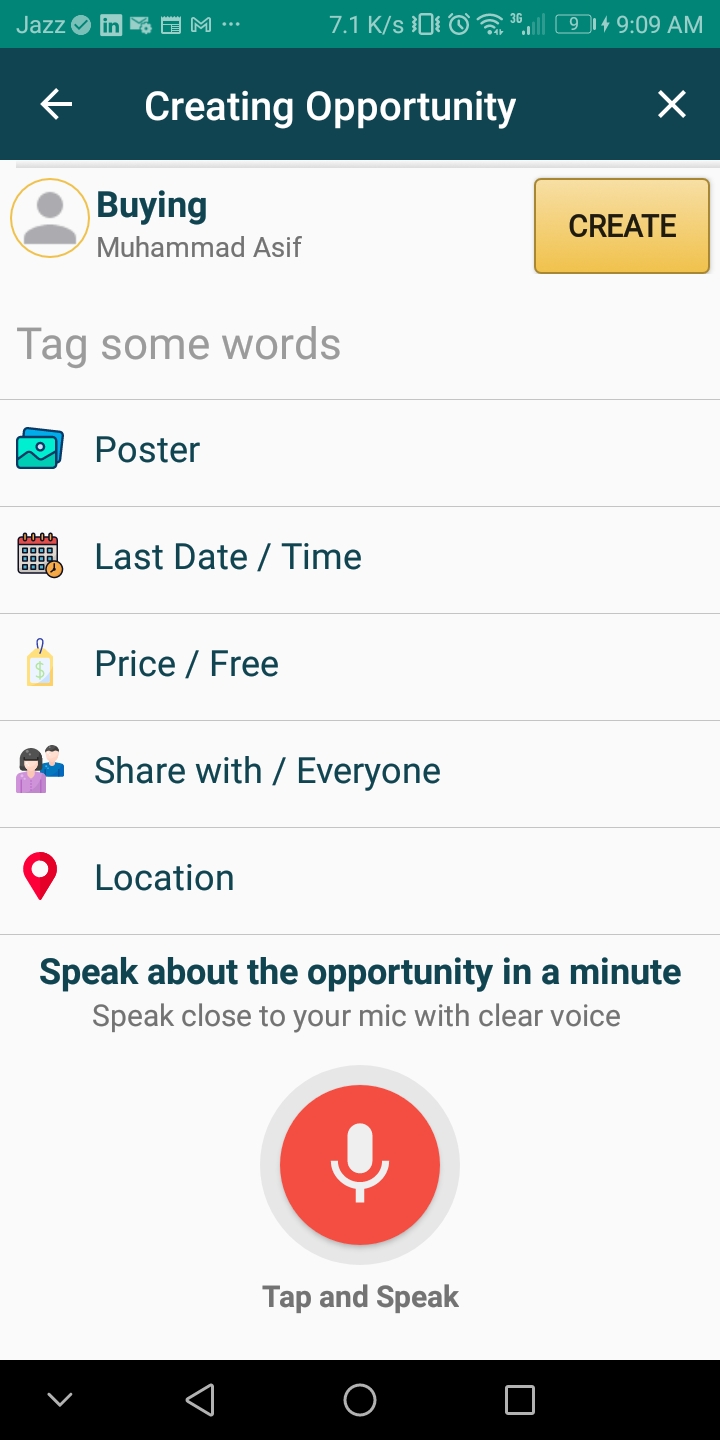
Task: Tap the red microphone to speak
Action: point(360,1165)
